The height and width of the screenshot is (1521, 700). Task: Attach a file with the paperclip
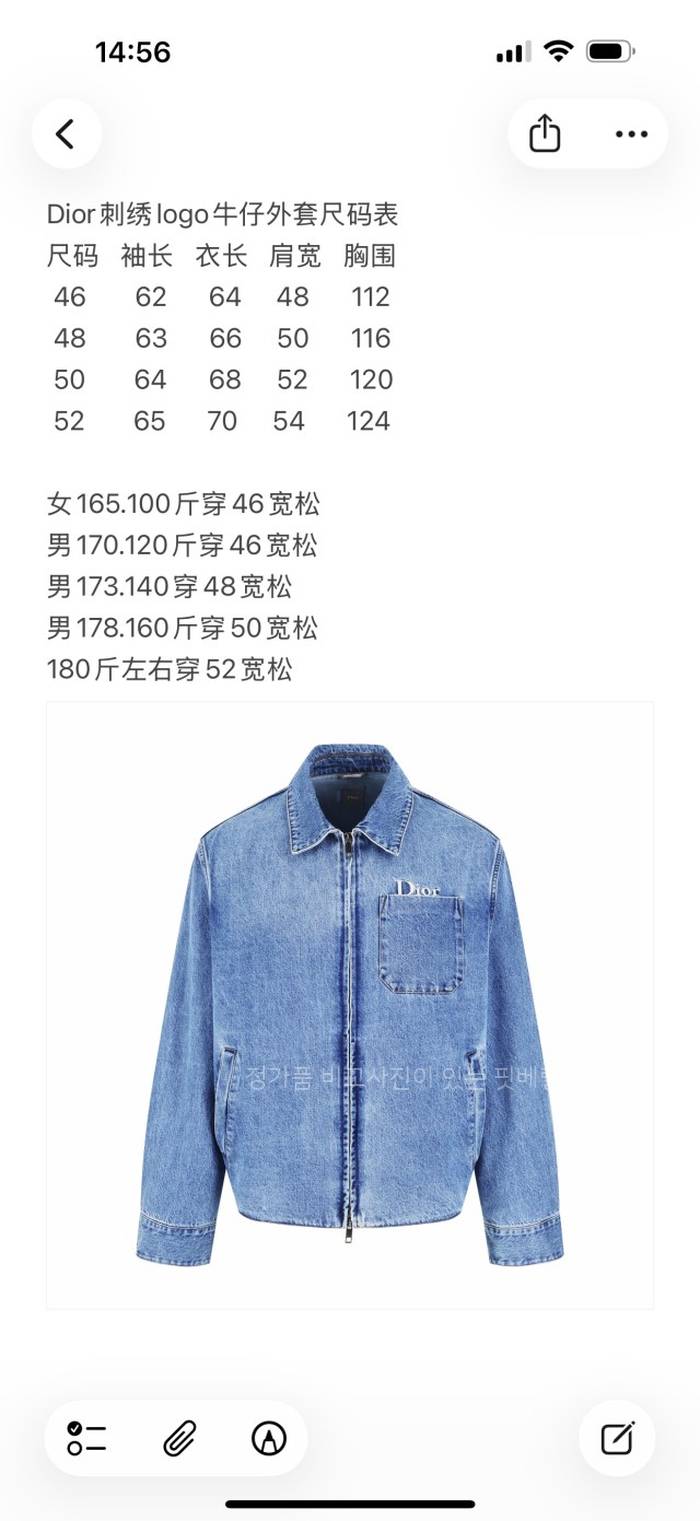tap(179, 1438)
